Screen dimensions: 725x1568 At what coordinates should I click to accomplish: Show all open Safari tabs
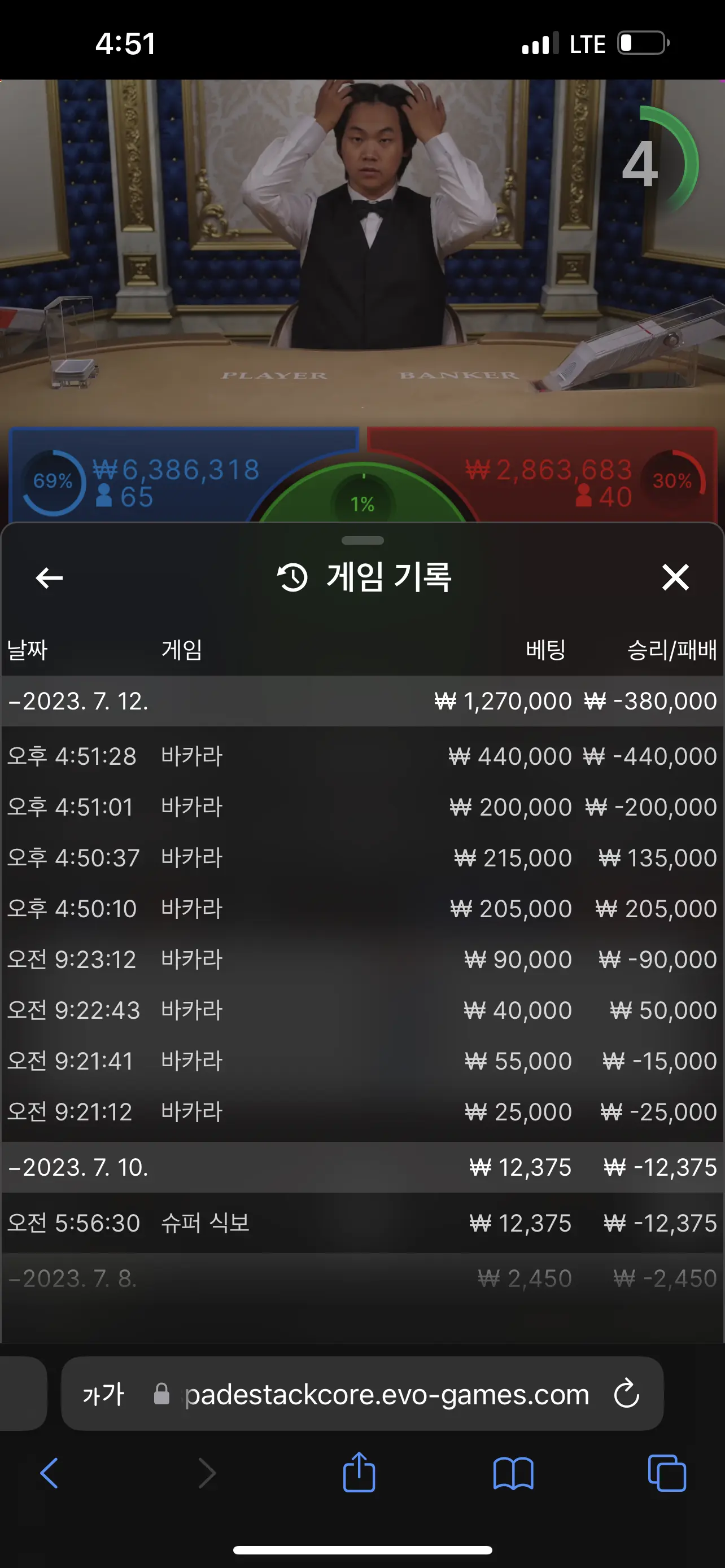(667, 1474)
